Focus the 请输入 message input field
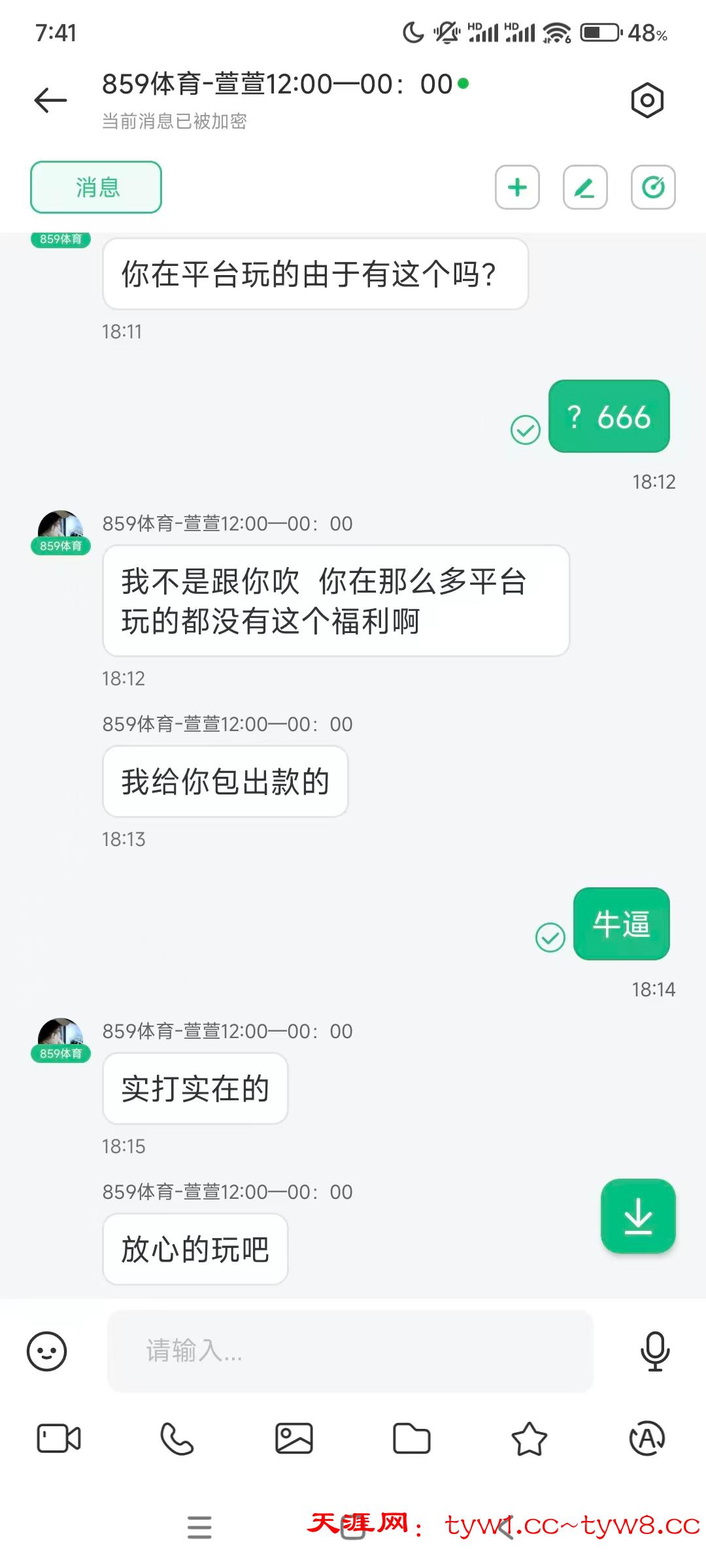This screenshot has height=1568, width=706. pyautogui.click(x=350, y=1351)
